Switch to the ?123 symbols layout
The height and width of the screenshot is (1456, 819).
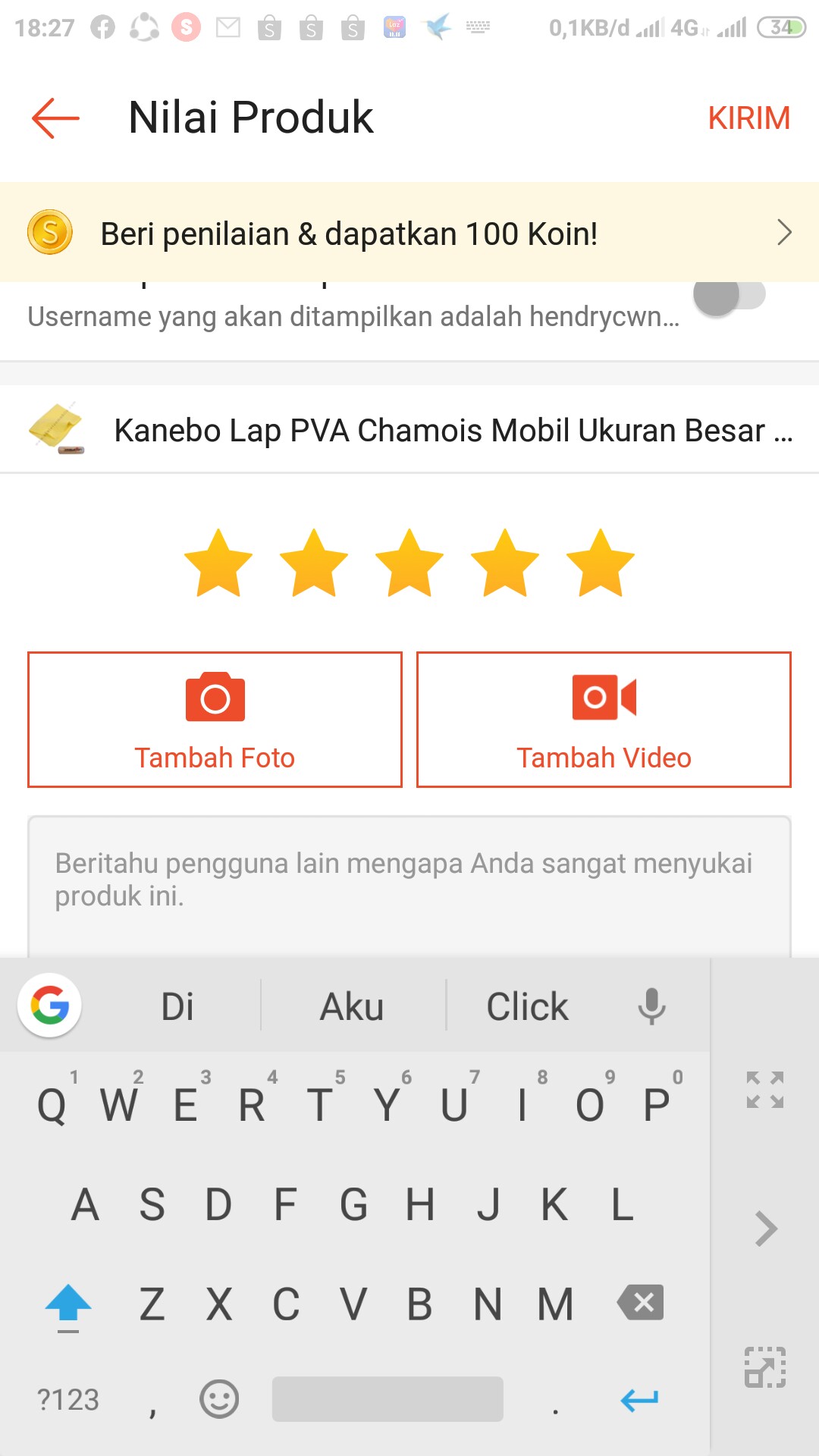[x=68, y=1399]
